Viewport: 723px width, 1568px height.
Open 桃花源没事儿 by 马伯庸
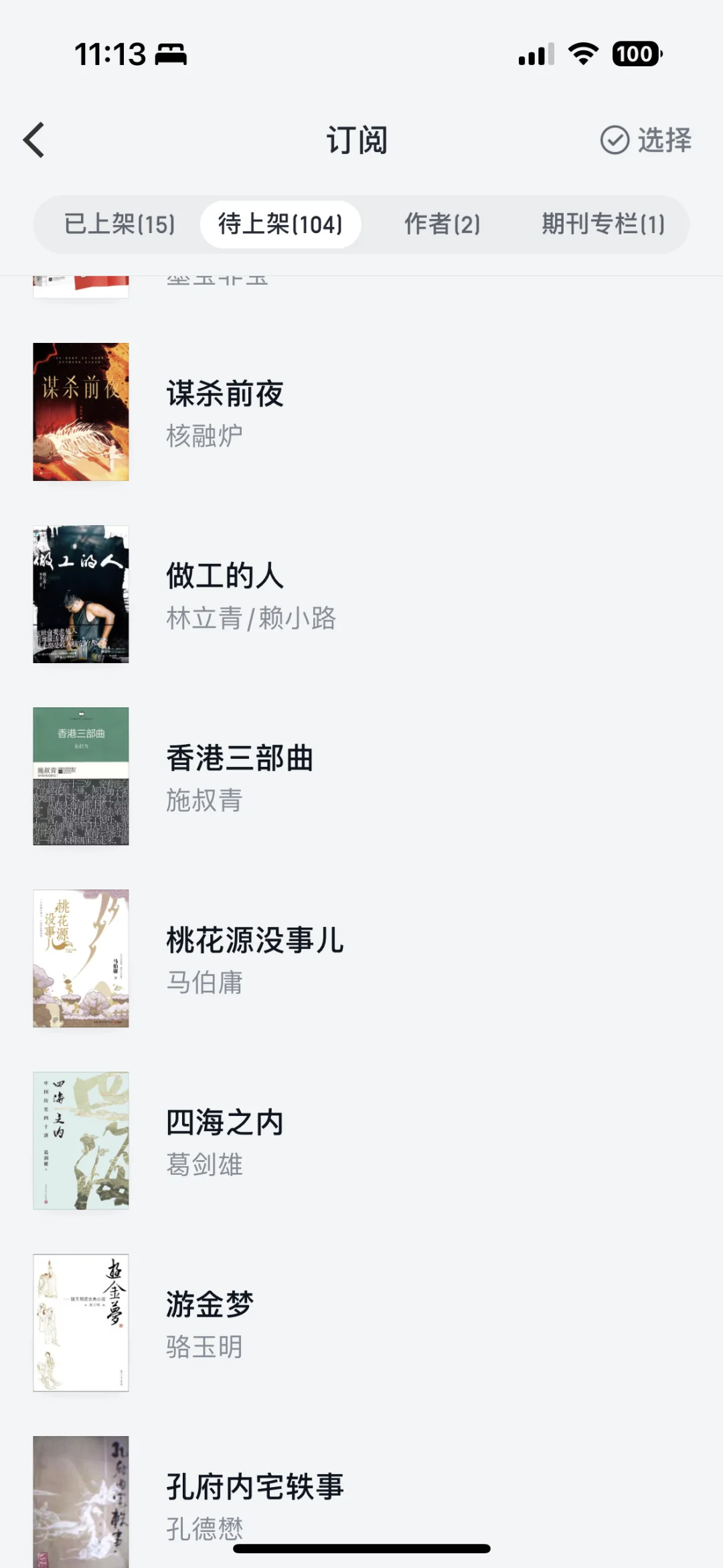(254, 940)
